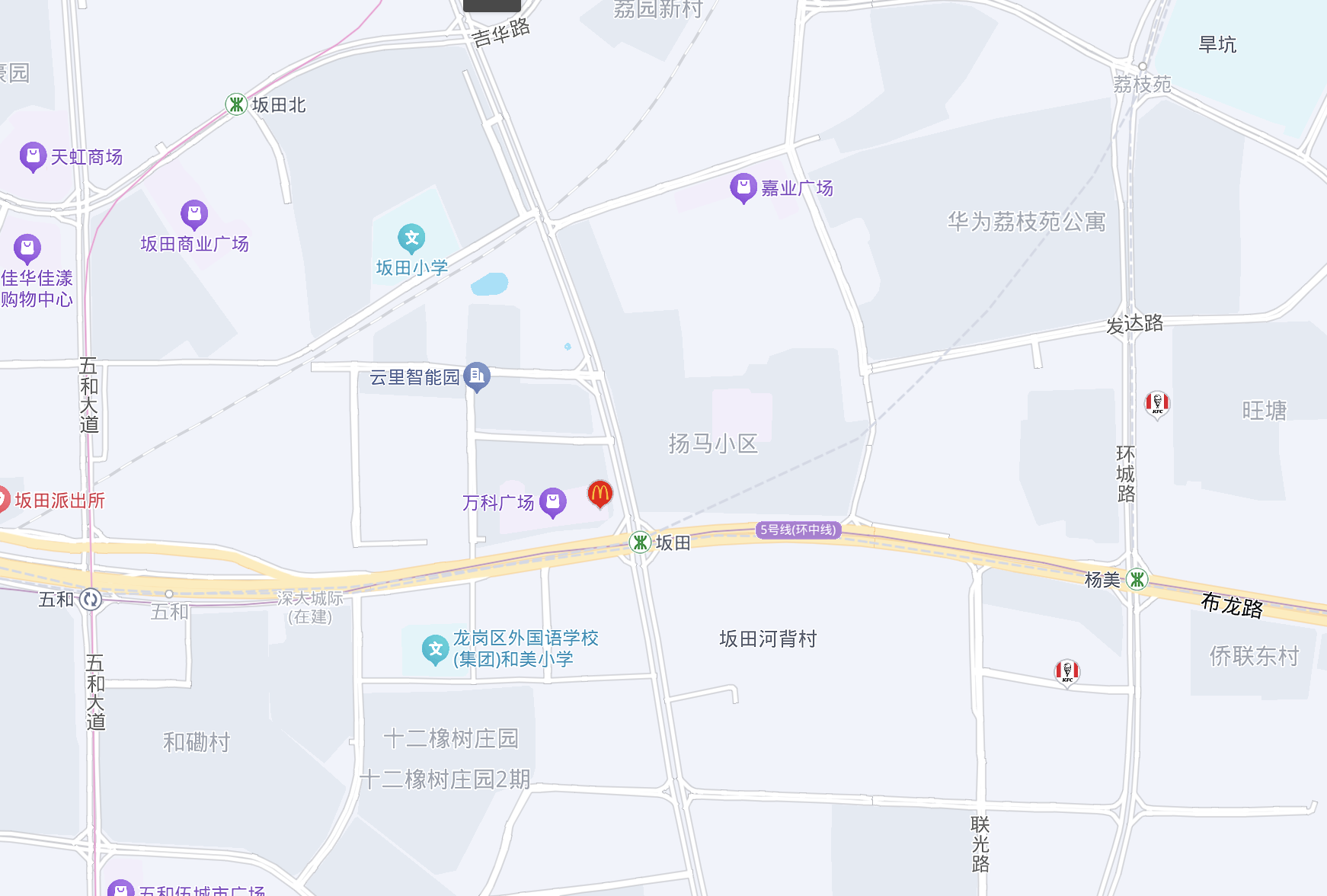1327x896 pixels.
Task: Open the 坂田派出所 police station marker
Action: tap(2, 500)
